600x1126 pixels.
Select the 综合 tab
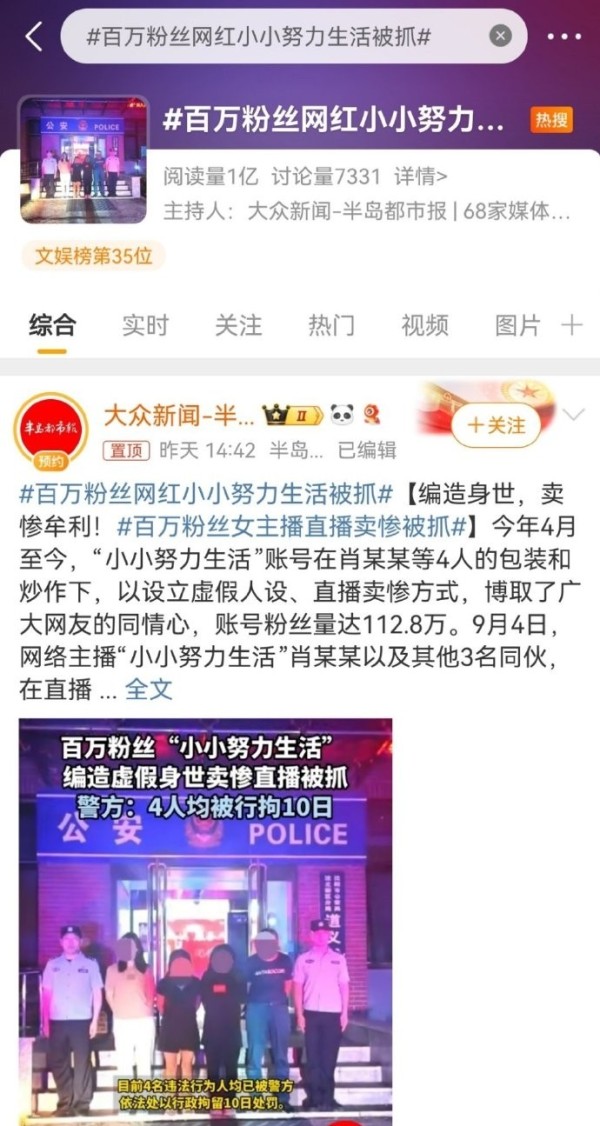pyautogui.click(x=52, y=325)
